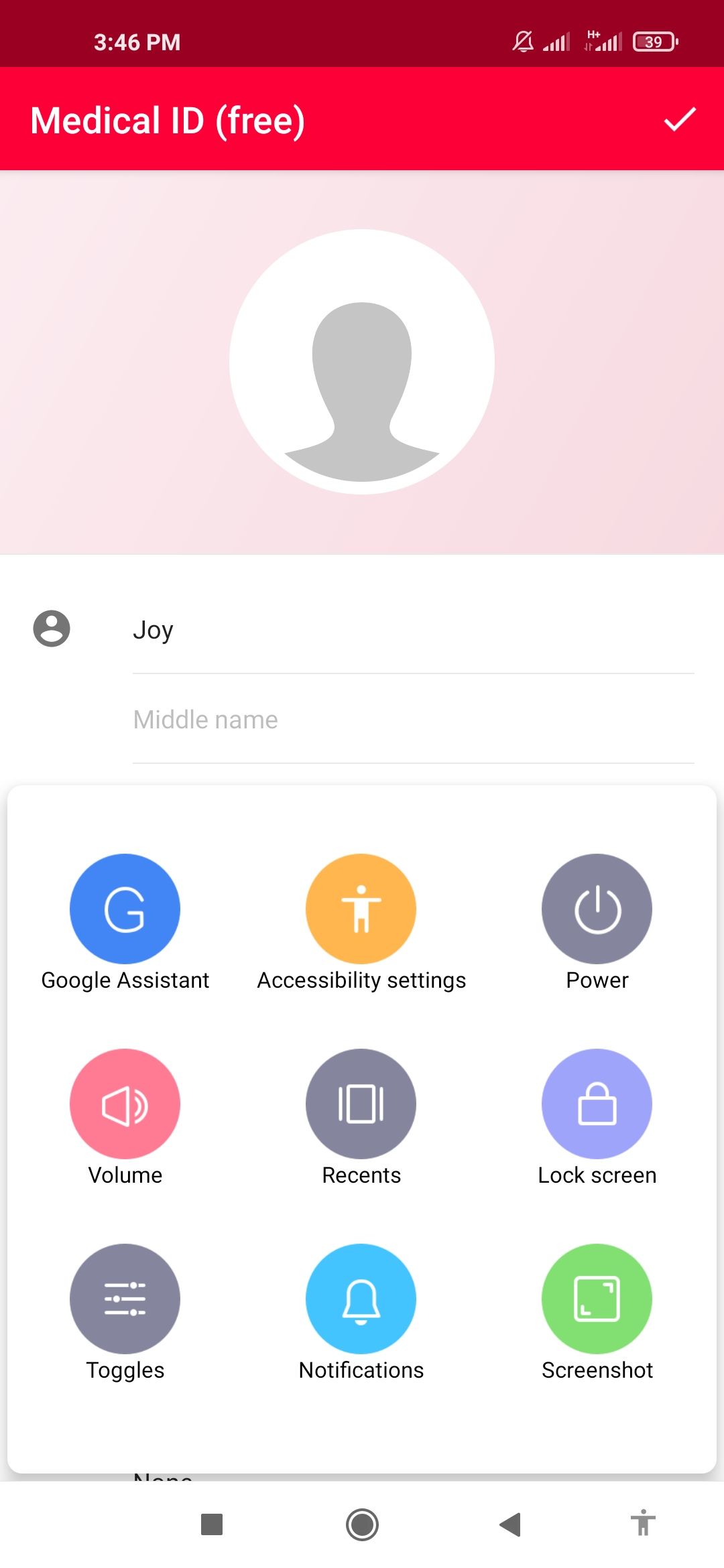724x1568 pixels.
Task: Tap the profile photo placeholder
Action: click(x=362, y=362)
